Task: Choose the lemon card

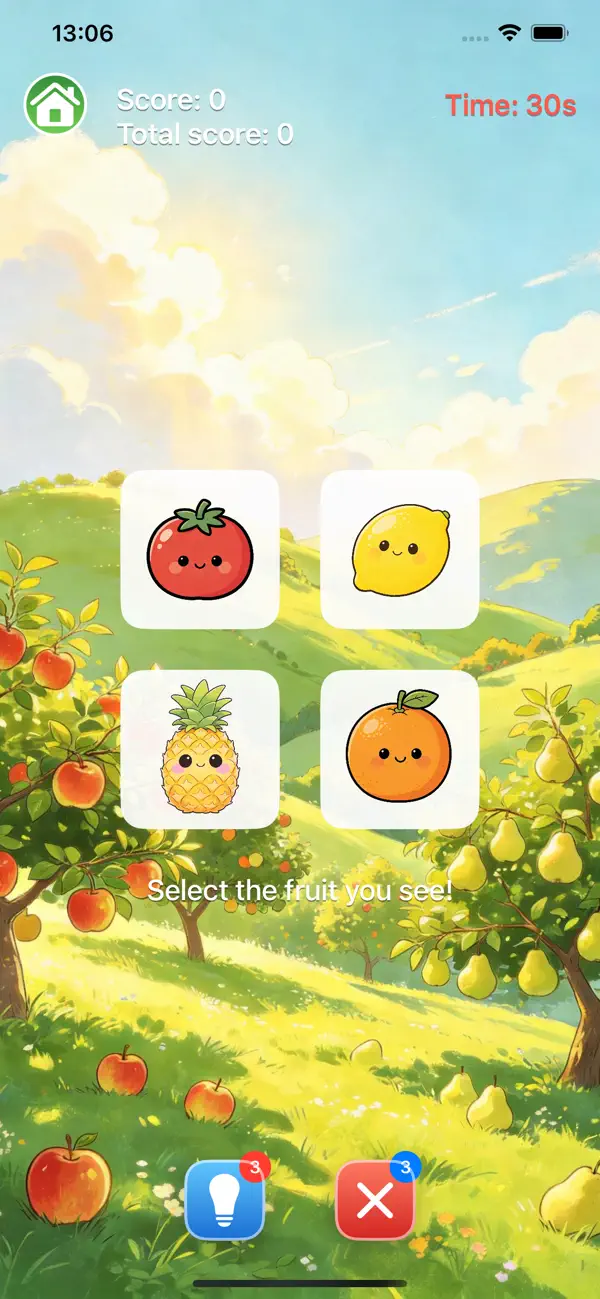Action: tap(400, 549)
